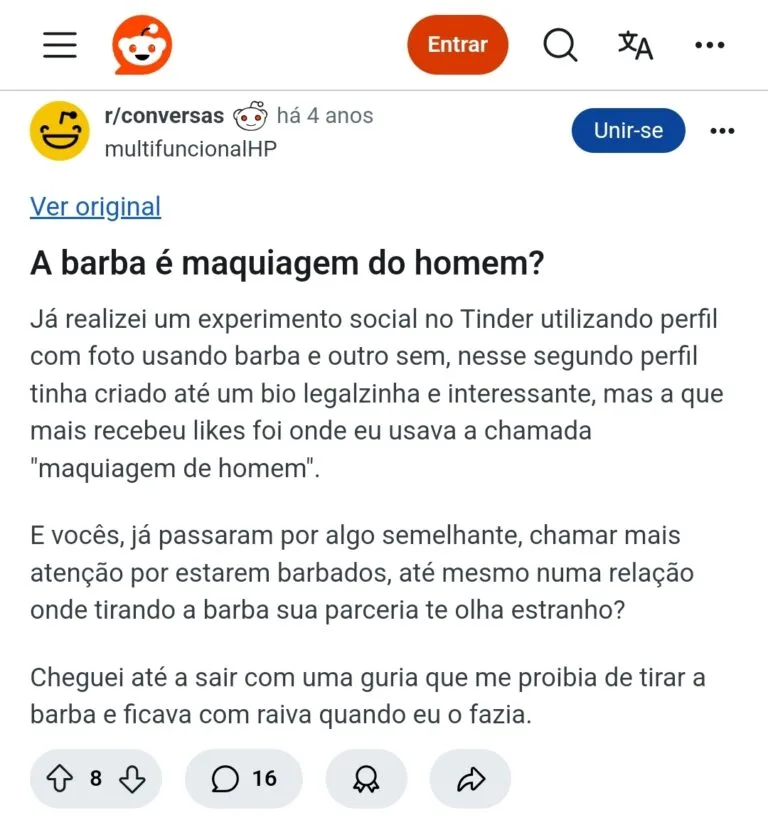The width and height of the screenshot is (768, 825).
Task: Share this post
Action: (x=470, y=779)
